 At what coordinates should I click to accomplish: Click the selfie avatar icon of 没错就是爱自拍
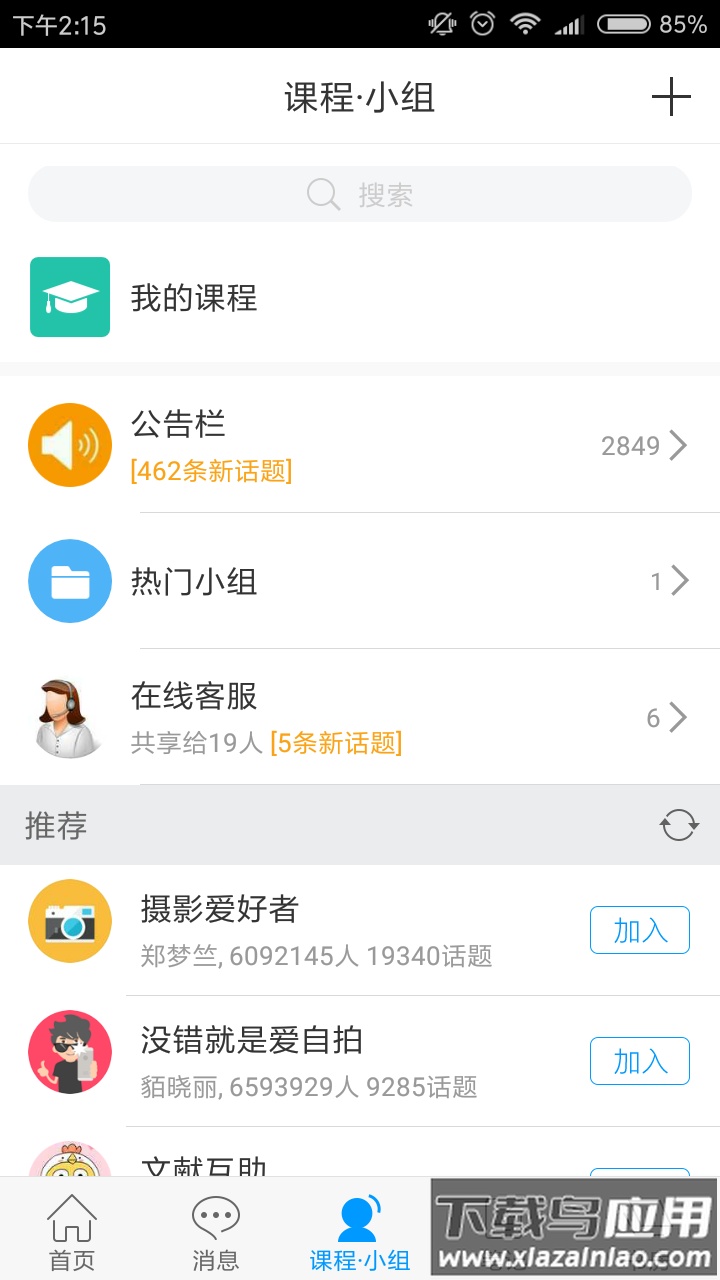(69, 1052)
